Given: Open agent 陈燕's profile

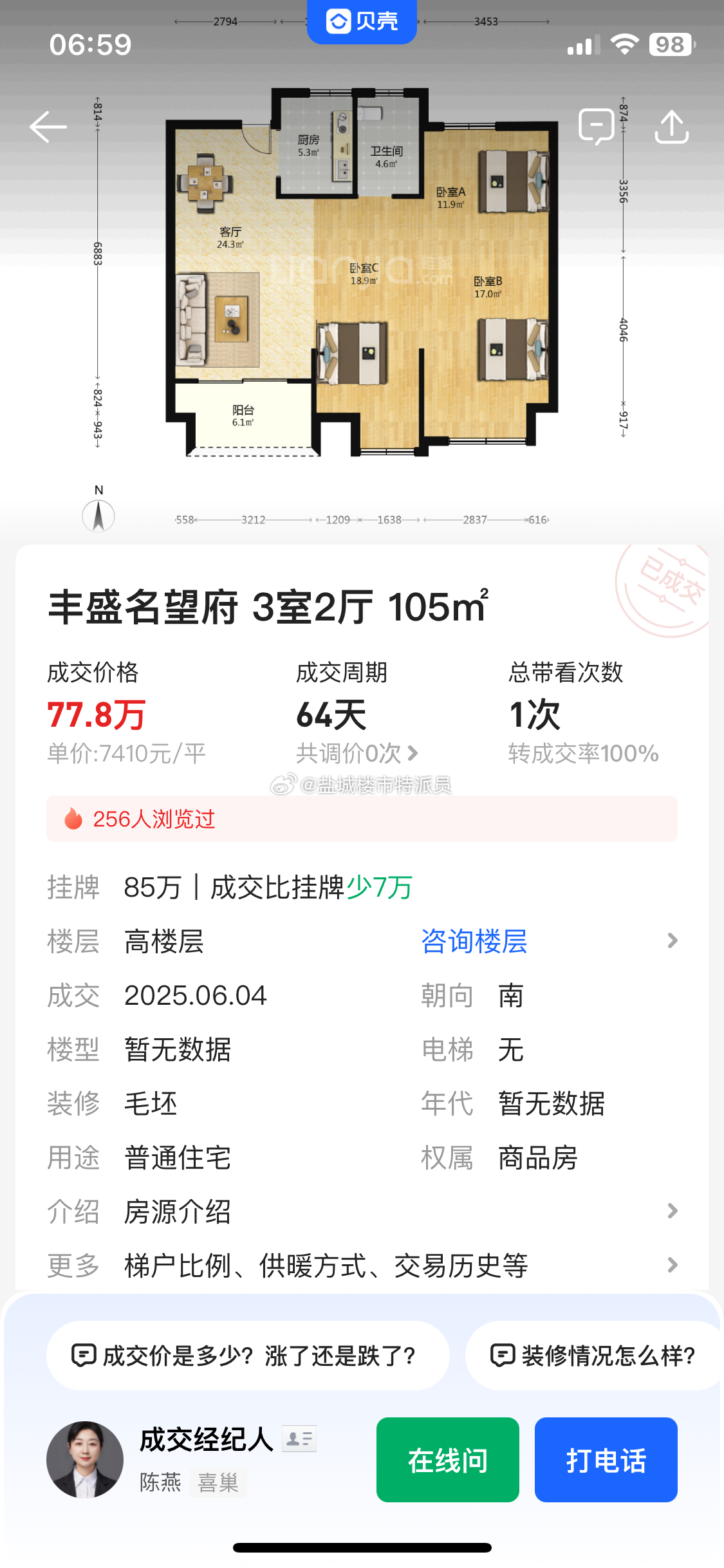Looking at the screenshot, I should point(85,1459).
